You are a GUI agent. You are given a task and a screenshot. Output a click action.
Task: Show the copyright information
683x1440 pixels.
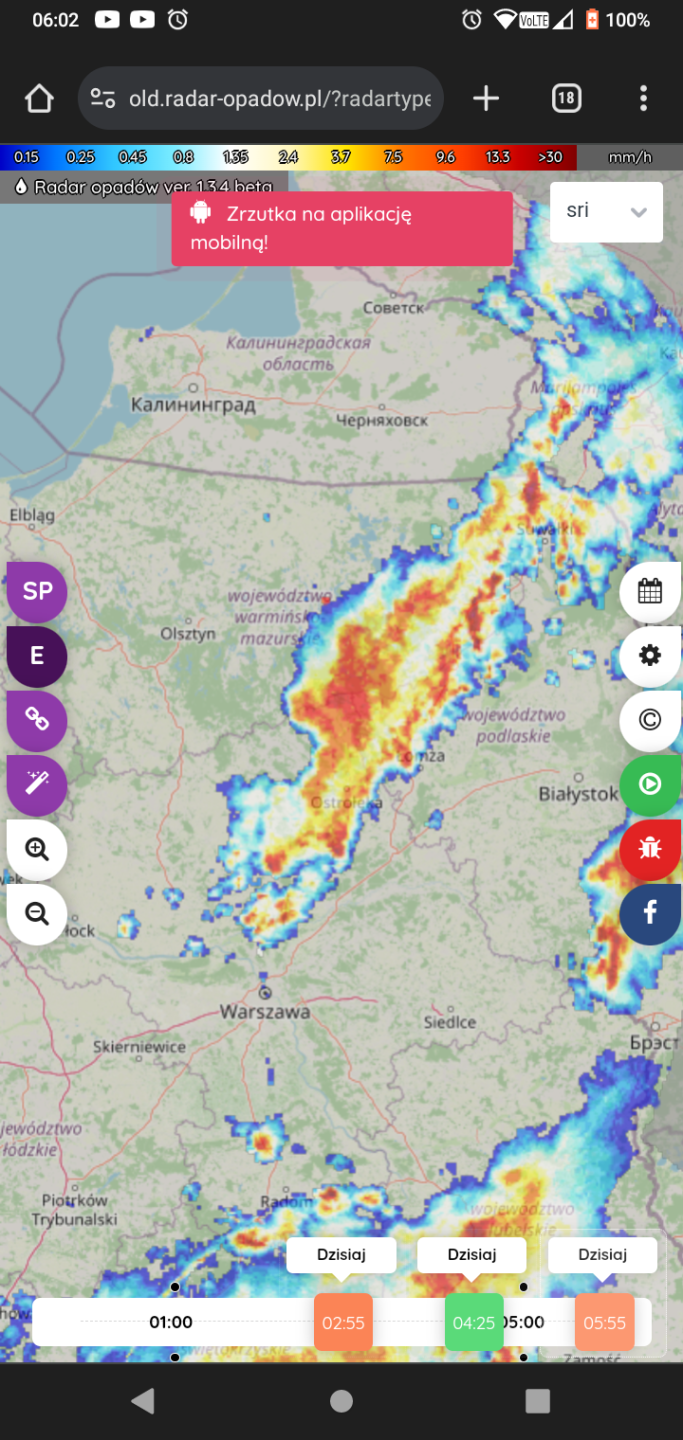point(650,720)
